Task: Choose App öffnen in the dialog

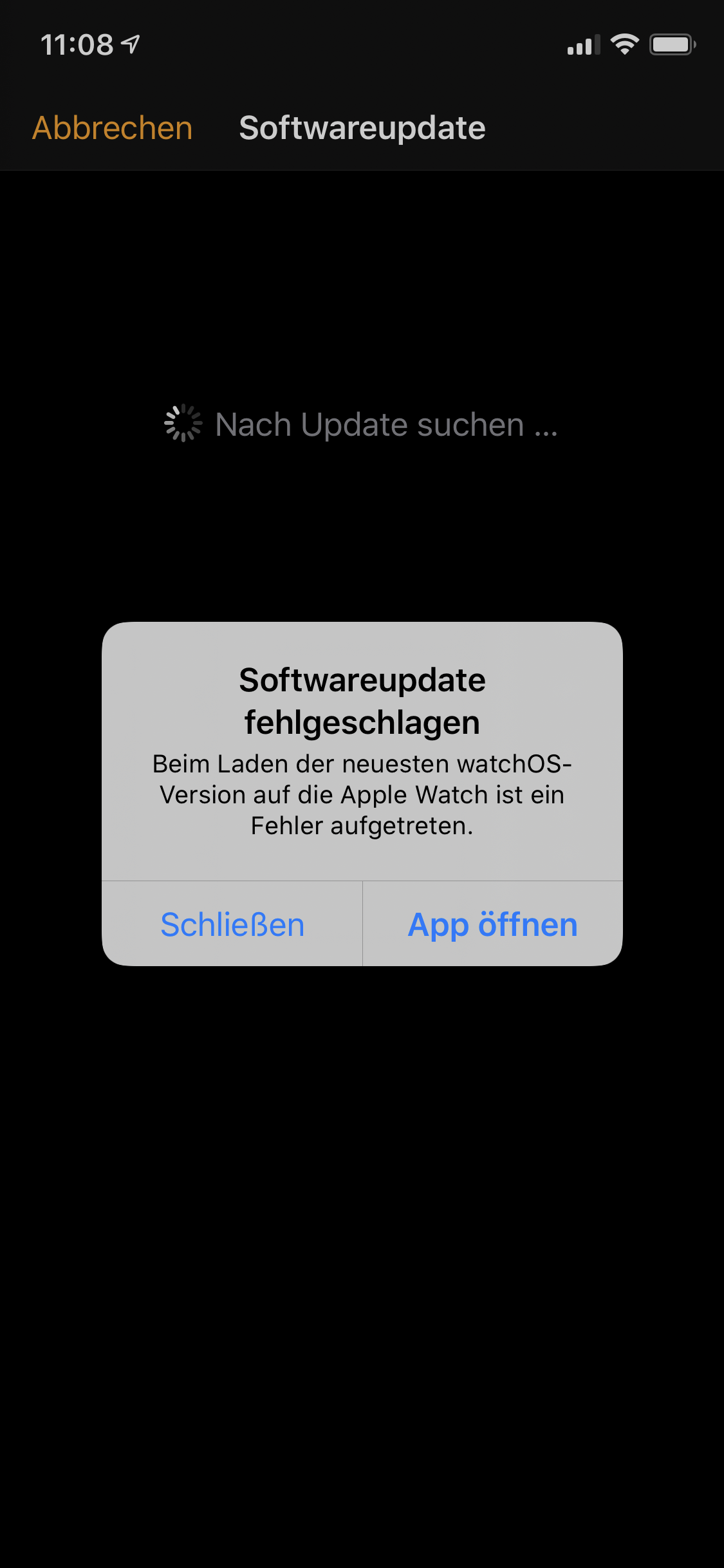Action: [493, 924]
